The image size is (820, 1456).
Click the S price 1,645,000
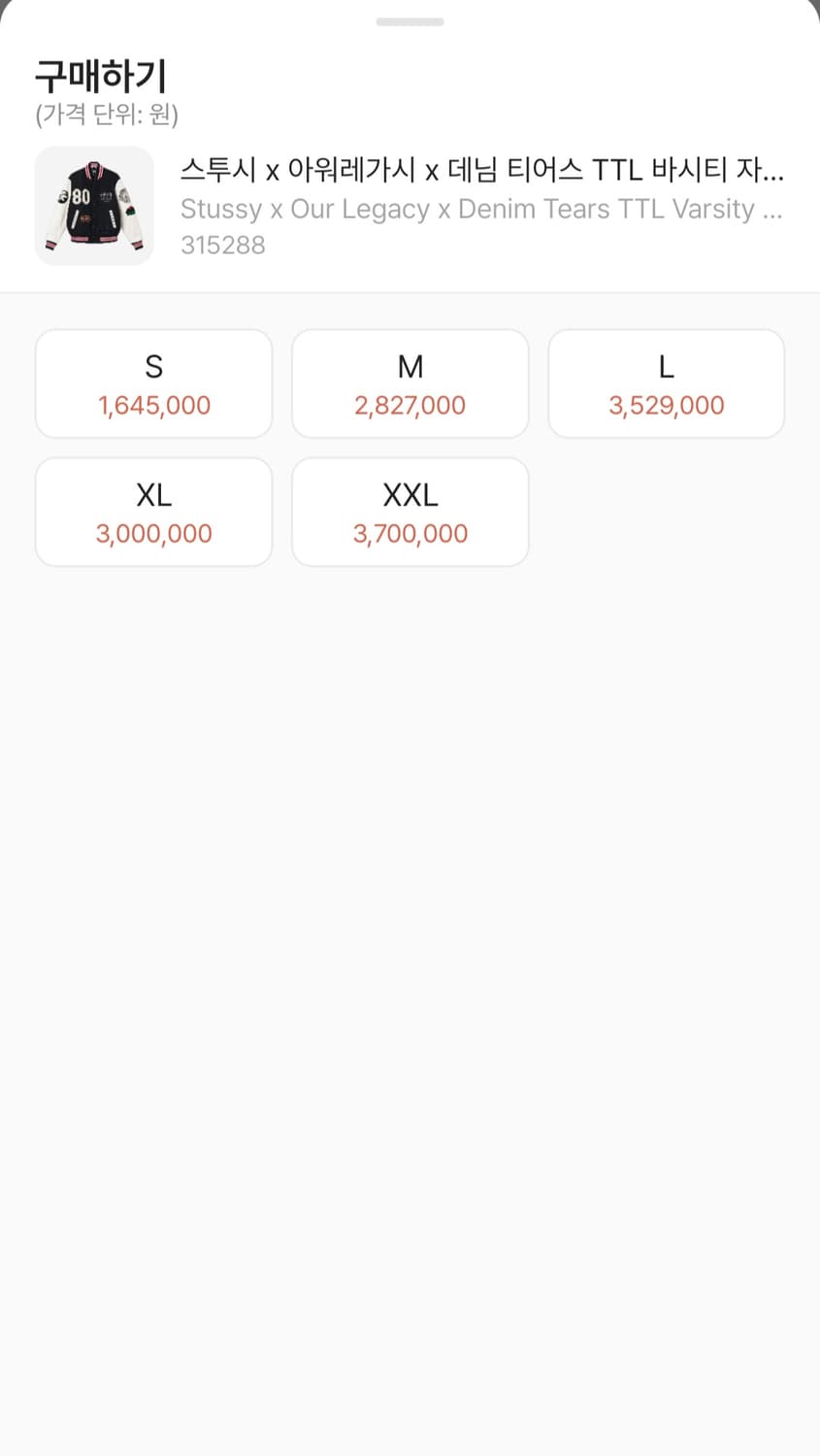153,405
